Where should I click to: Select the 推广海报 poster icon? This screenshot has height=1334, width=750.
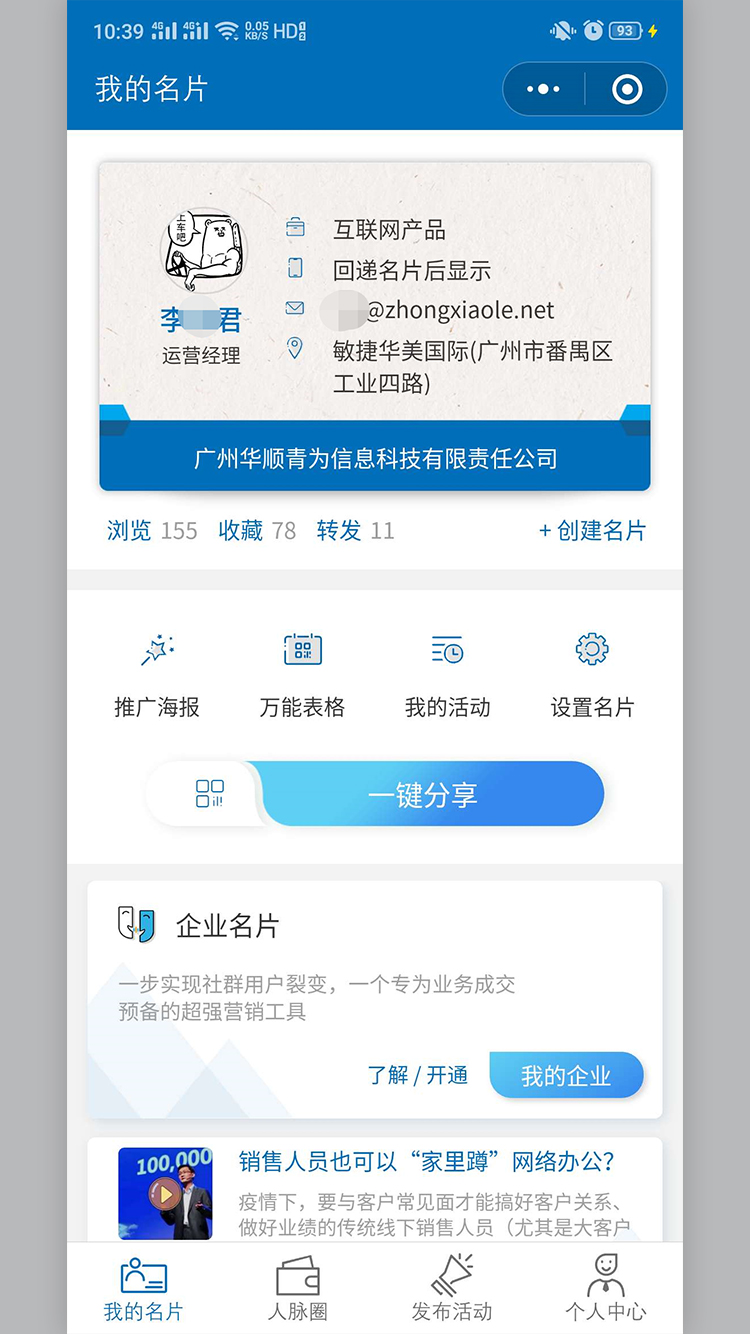coord(157,650)
